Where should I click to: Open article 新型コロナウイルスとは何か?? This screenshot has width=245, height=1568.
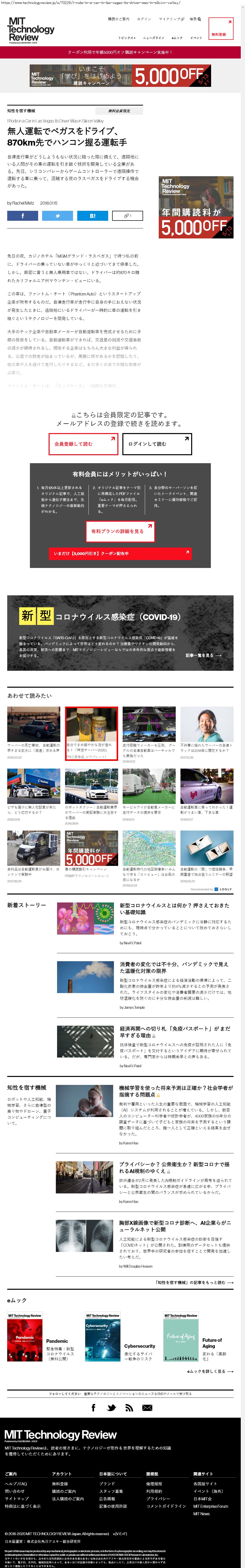pyautogui.click(x=174, y=909)
